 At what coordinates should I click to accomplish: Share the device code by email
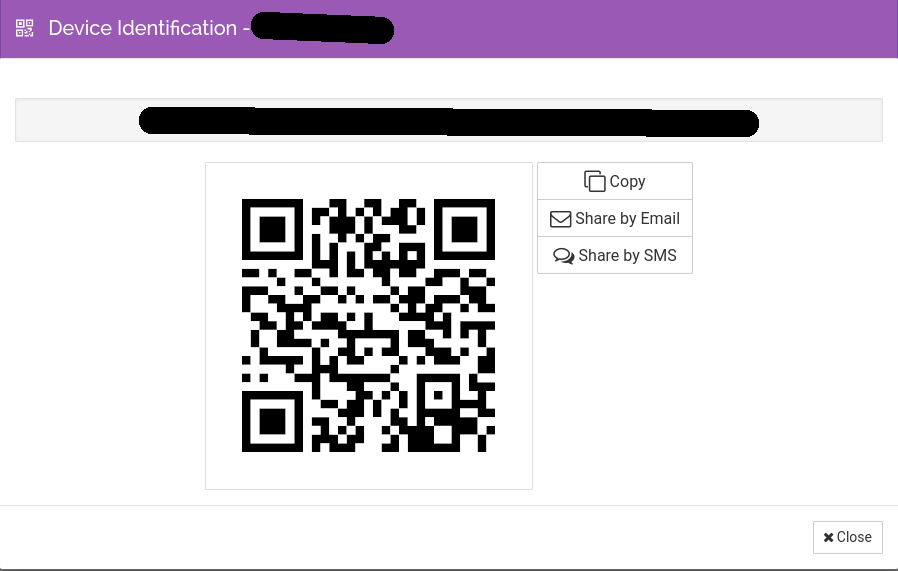pyautogui.click(x=614, y=218)
